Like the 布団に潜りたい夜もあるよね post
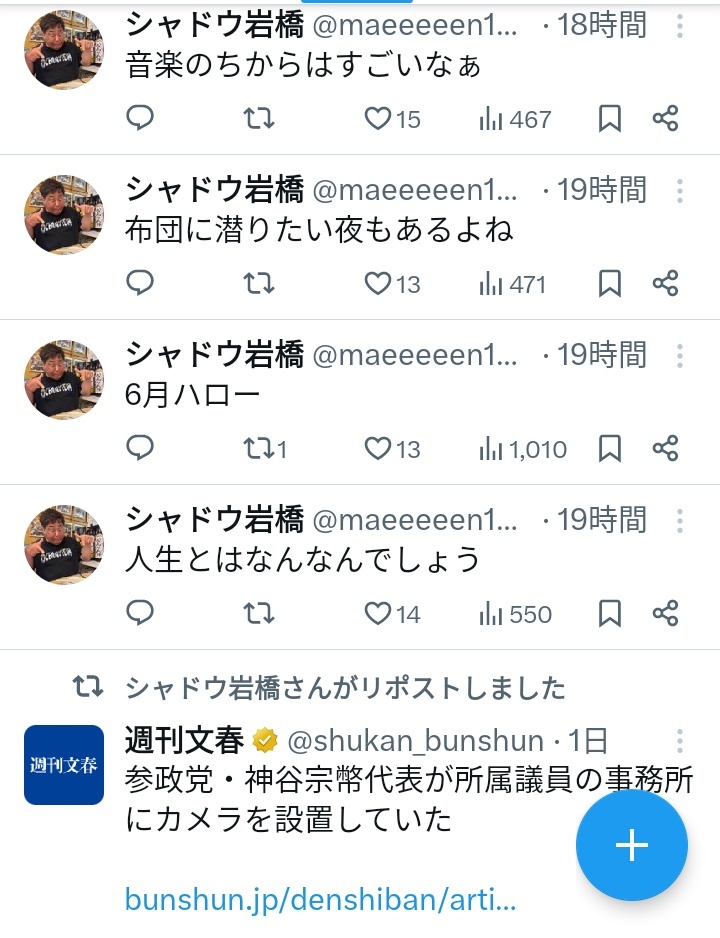720x938 pixels. click(378, 284)
